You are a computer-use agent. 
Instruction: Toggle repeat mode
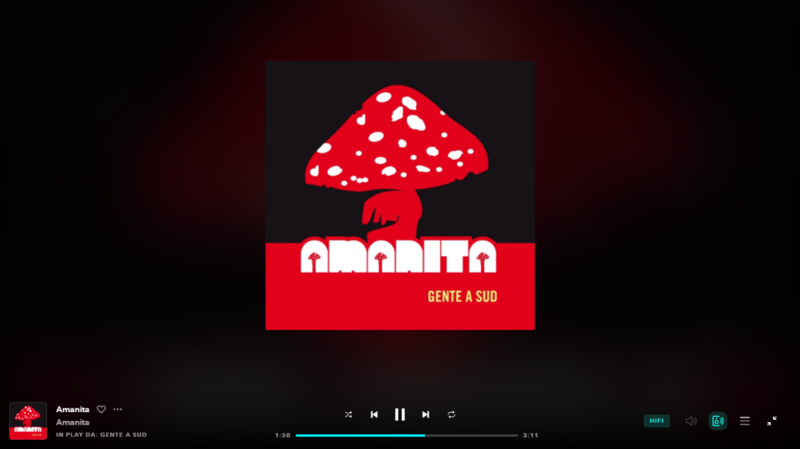451,414
